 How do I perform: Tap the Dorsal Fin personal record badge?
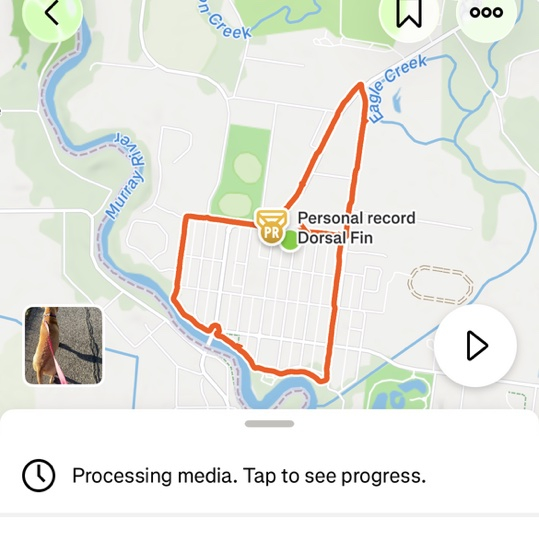click(271, 227)
